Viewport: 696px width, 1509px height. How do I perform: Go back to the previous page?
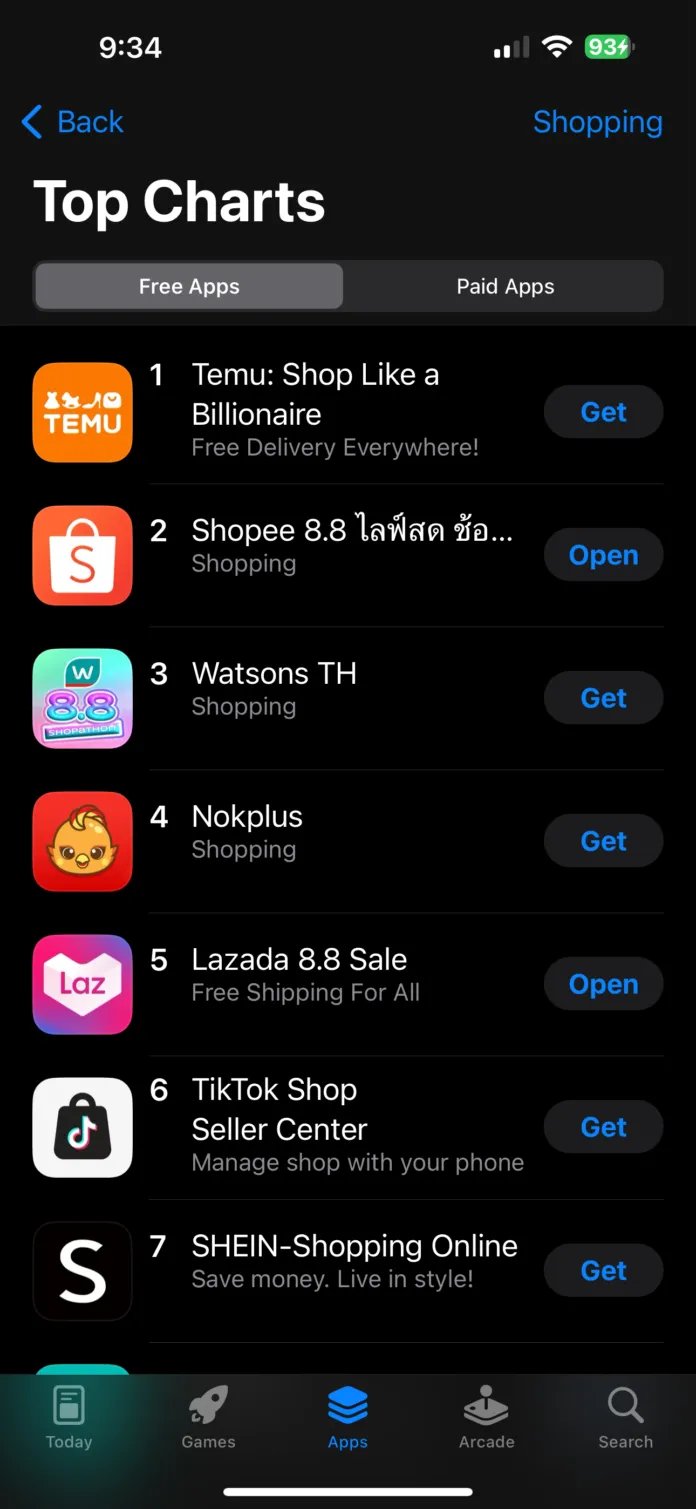click(x=72, y=122)
